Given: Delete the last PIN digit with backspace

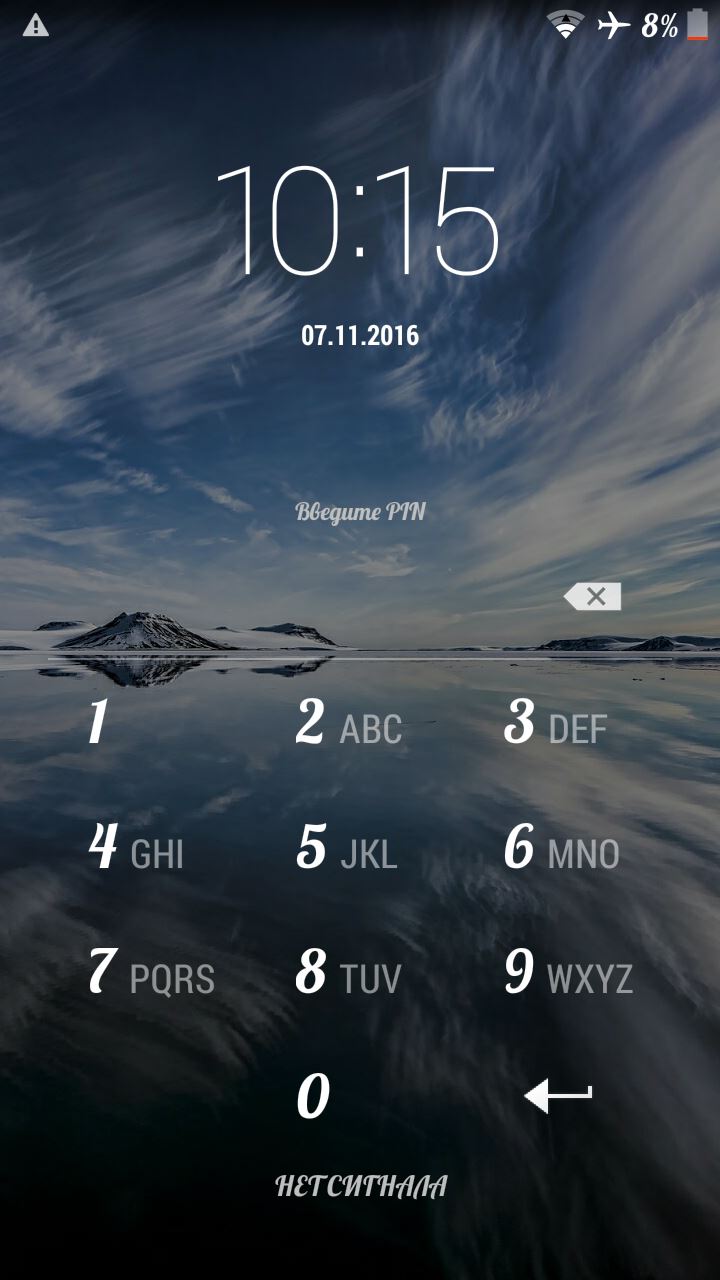Looking at the screenshot, I should coord(592,597).
